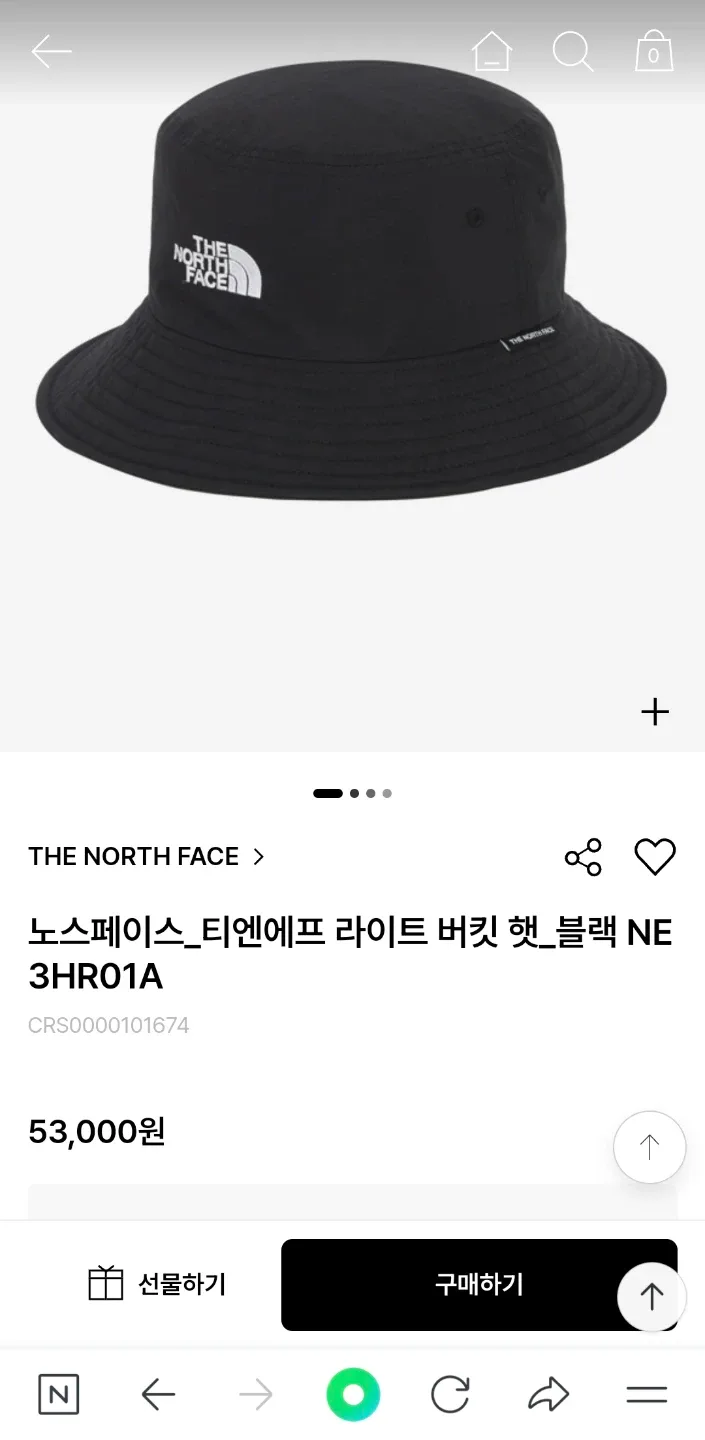The width and height of the screenshot is (705, 1440).
Task: Share page from the browser toolbar
Action: [x=548, y=1394]
